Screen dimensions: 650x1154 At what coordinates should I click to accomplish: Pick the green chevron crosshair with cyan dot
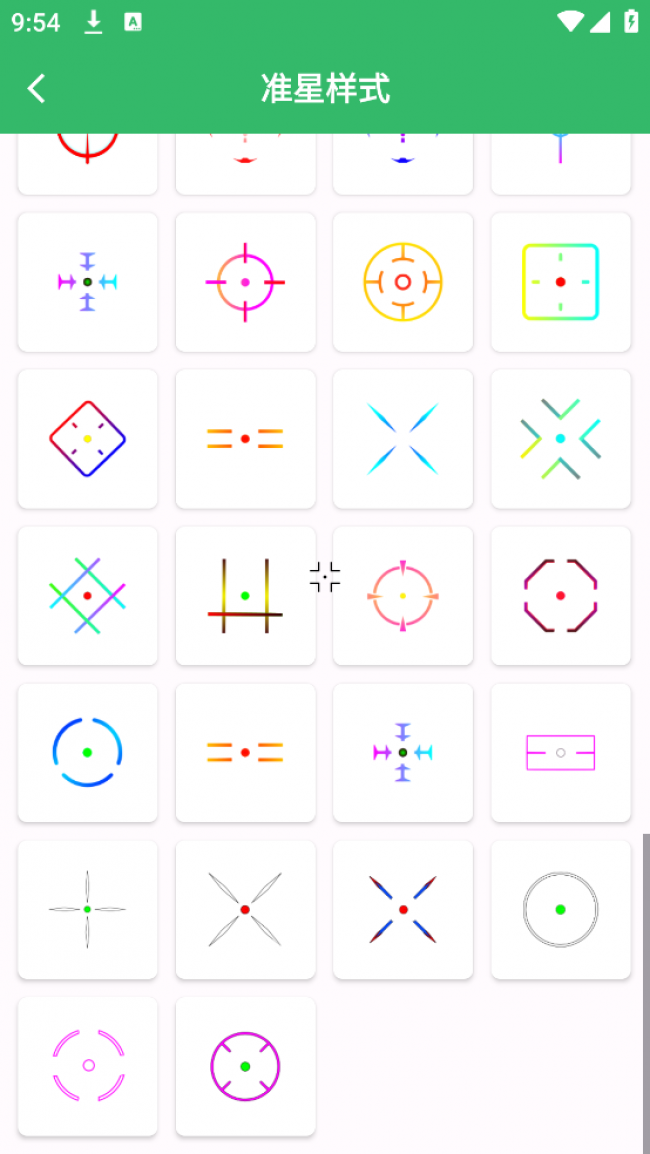[560, 439]
